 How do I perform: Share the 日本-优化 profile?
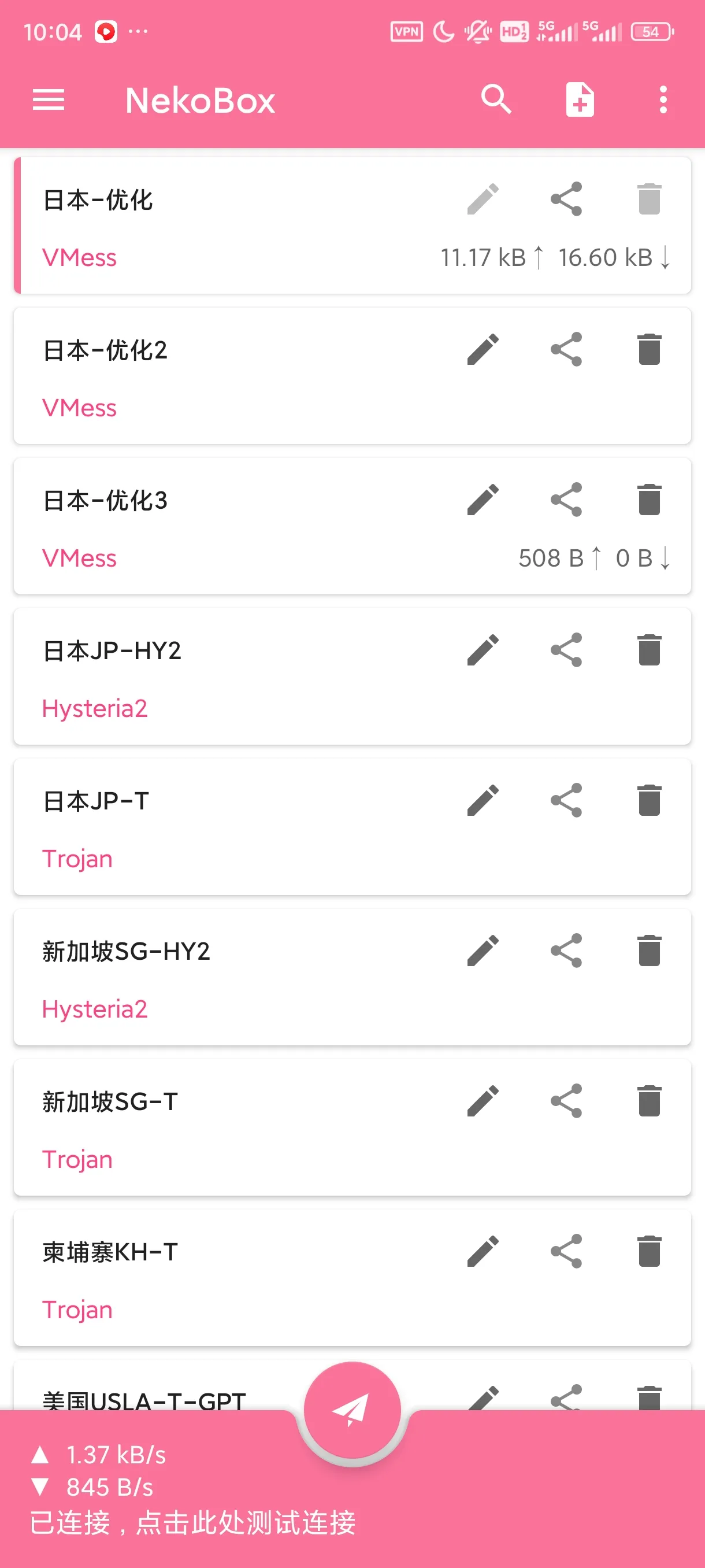pos(566,199)
